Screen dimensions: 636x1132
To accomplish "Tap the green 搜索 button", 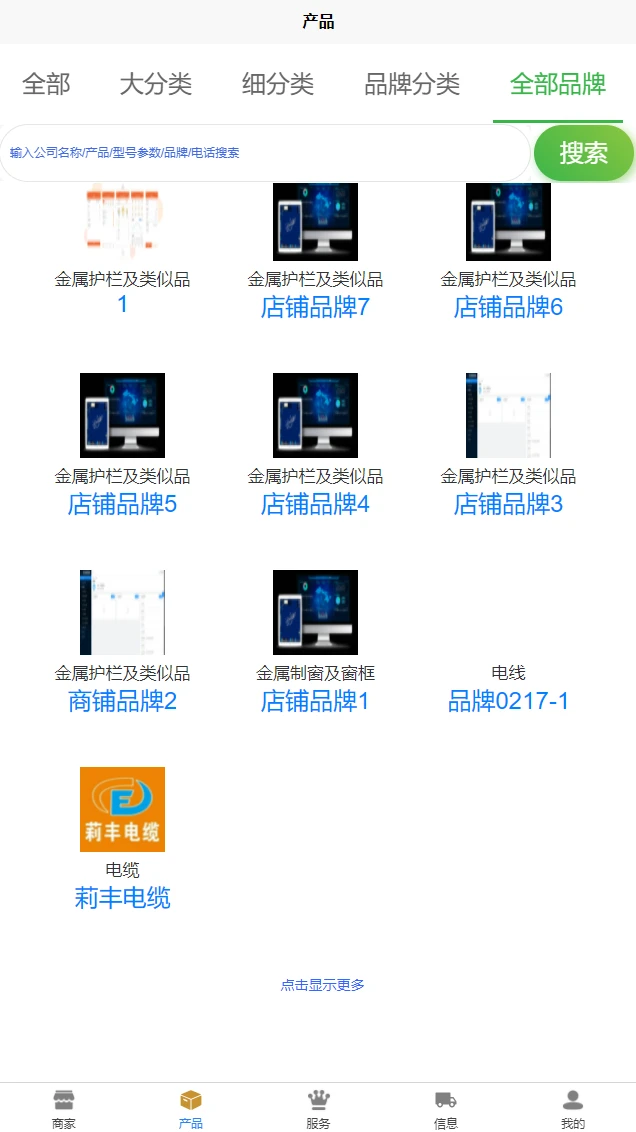I will pyautogui.click(x=583, y=153).
